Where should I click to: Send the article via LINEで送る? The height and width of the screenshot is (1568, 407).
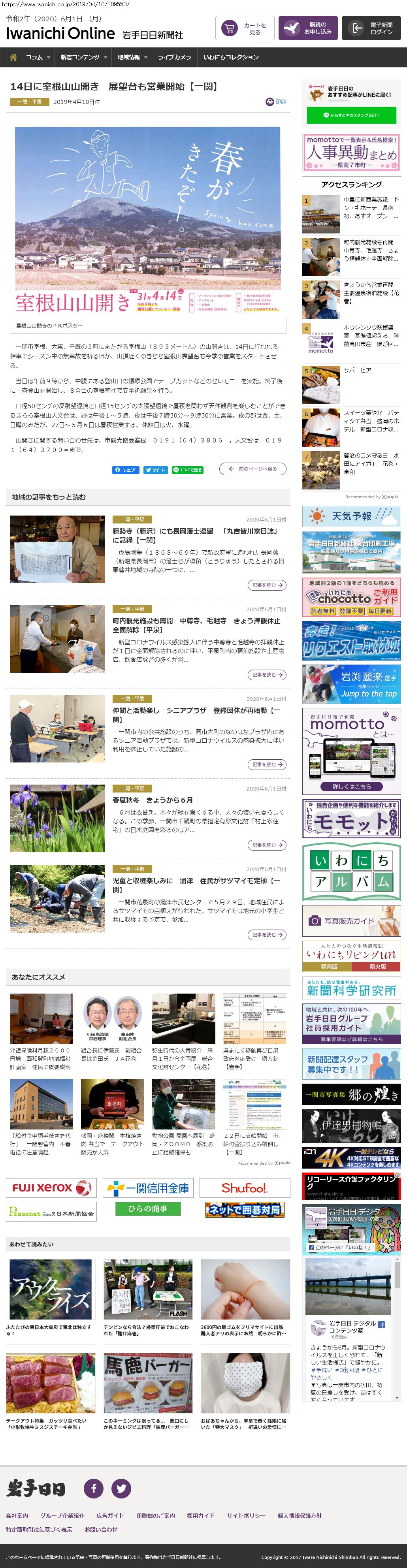187,470
